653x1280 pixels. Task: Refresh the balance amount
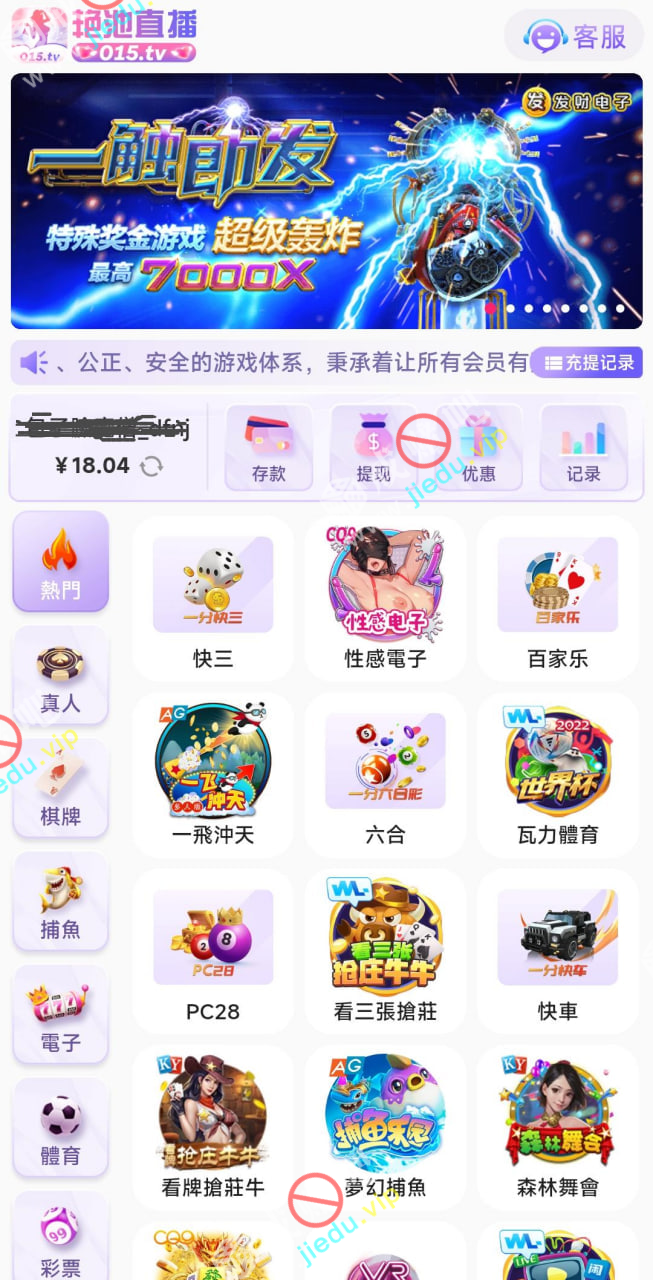tap(151, 466)
